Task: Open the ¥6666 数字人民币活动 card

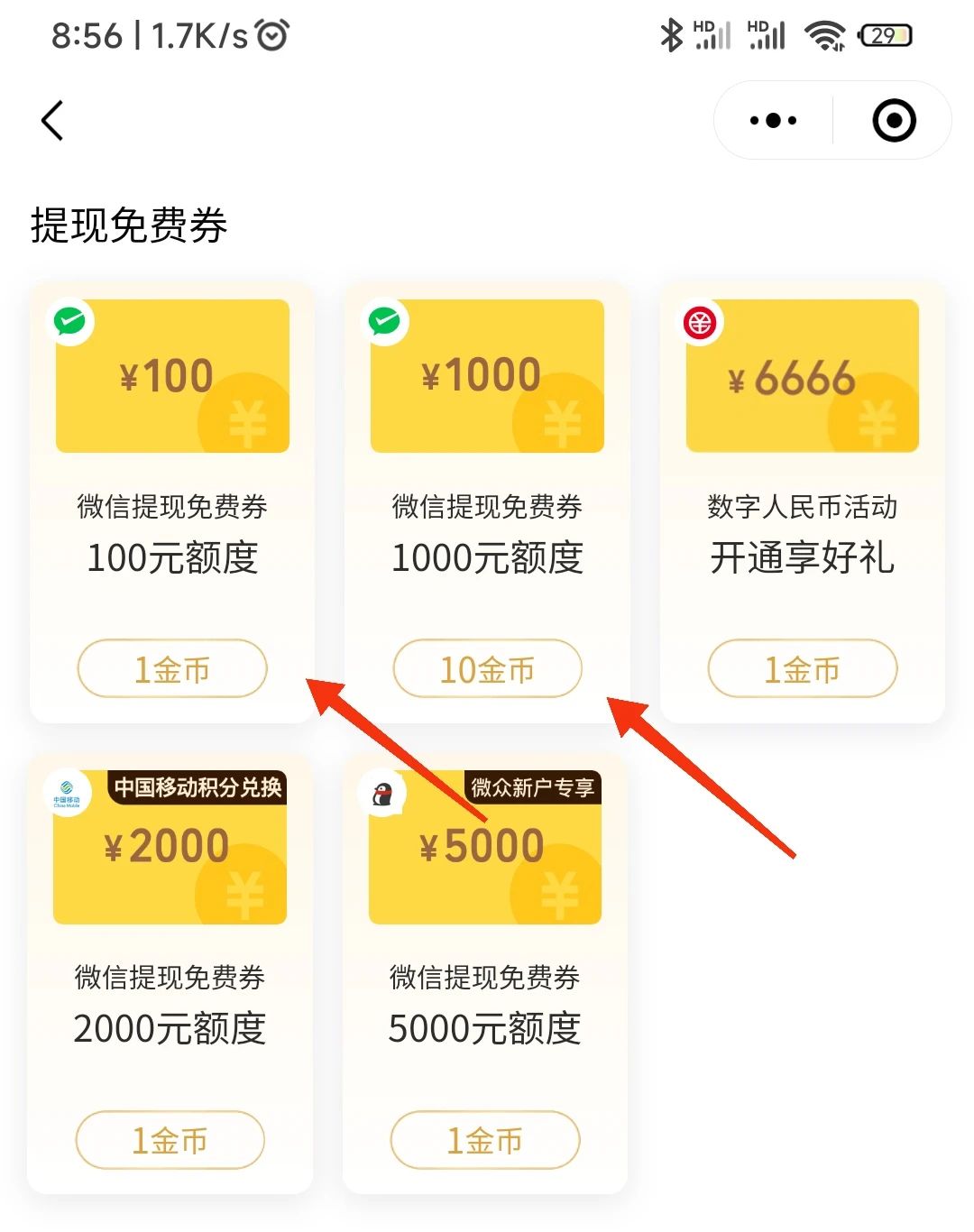Action: click(x=802, y=377)
